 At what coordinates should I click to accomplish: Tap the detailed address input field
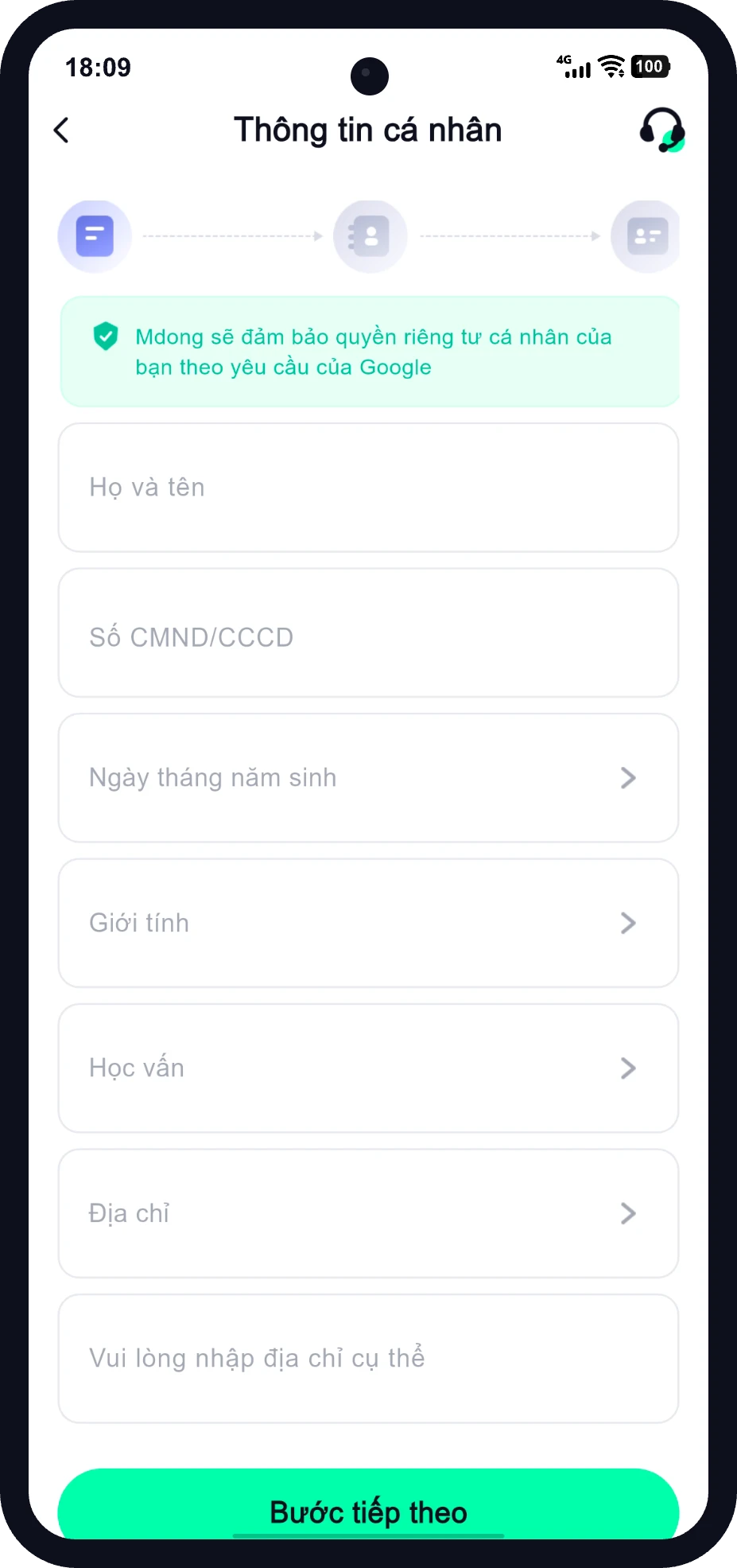pyautogui.click(x=368, y=1359)
